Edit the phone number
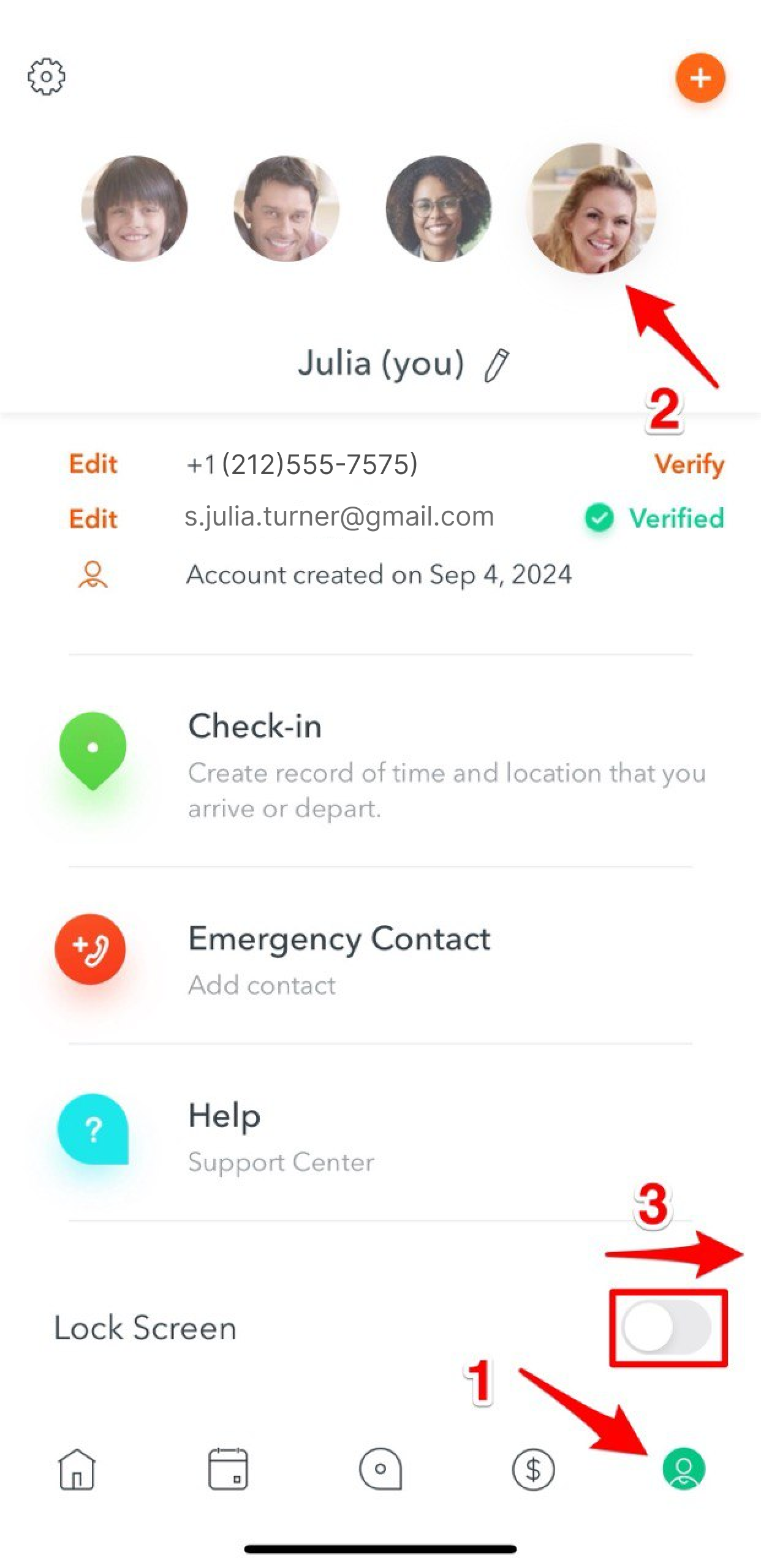The width and height of the screenshot is (761, 1568). tap(93, 464)
